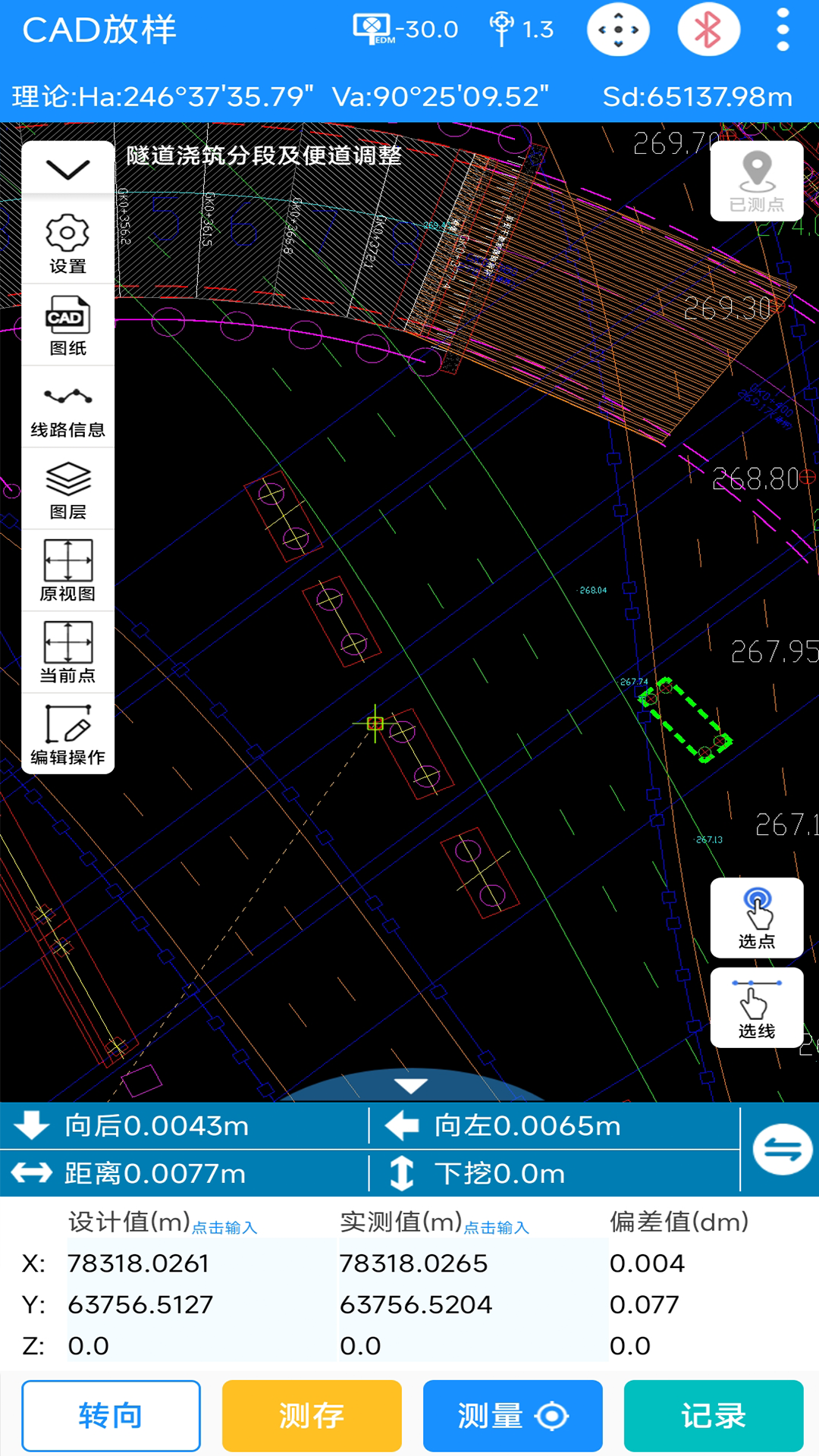819x1456 pixels.
Task: Collapse the bottom panel with the down arrow
Action: click(411, 1085)
